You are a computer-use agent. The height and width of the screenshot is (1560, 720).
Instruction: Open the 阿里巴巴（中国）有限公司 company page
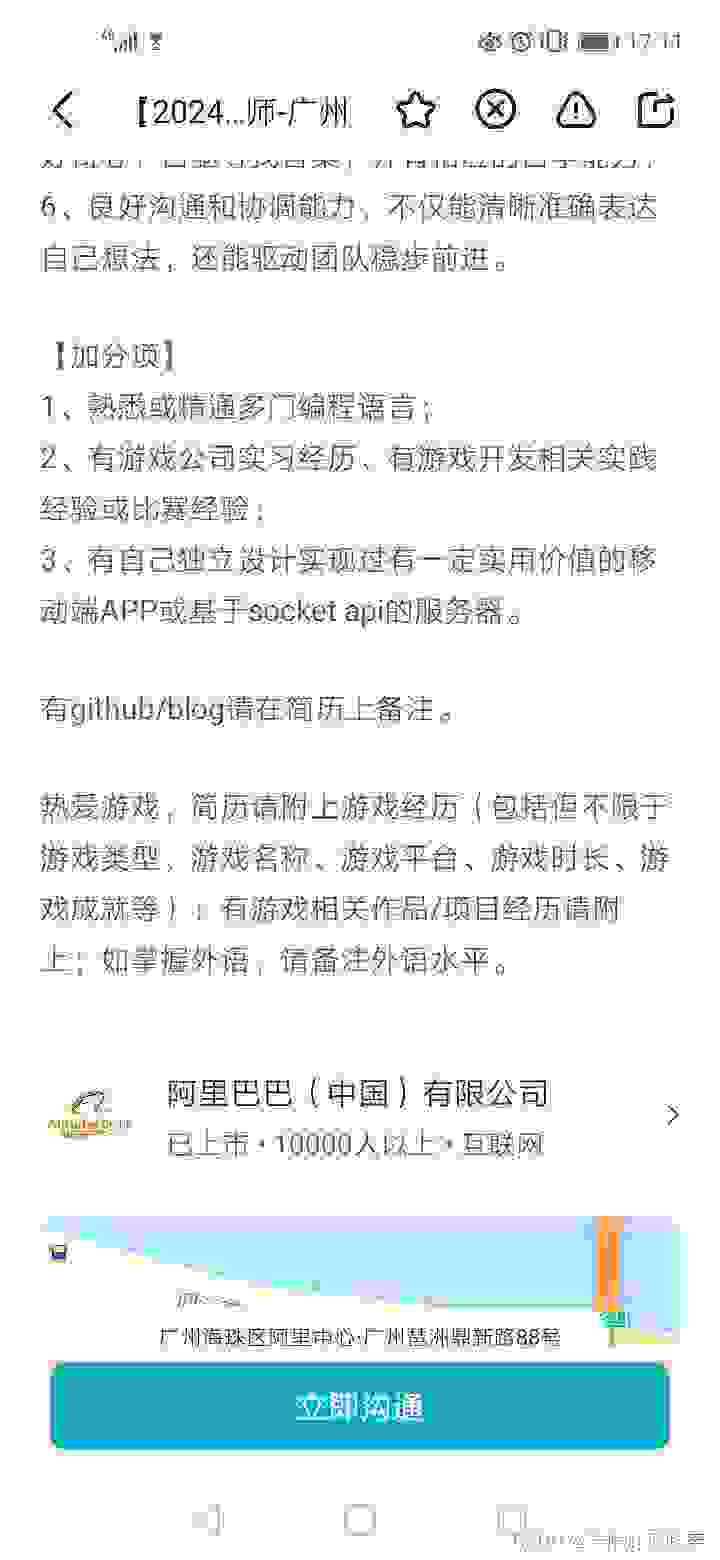[x=360, y=1115]
